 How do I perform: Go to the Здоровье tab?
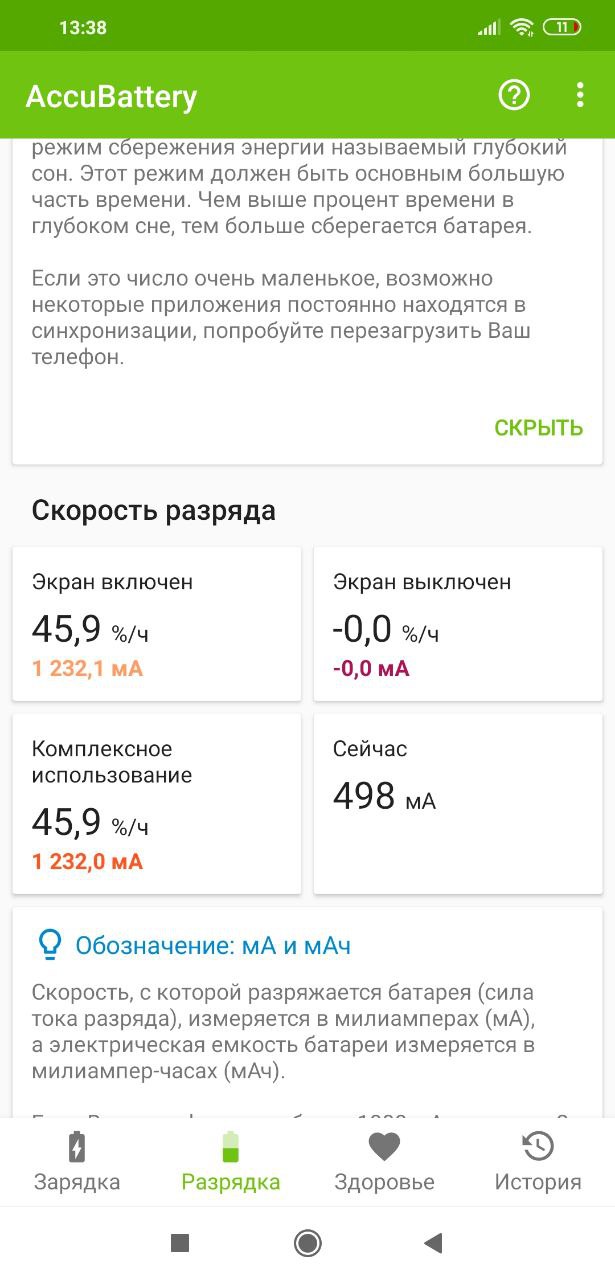pyautogui.click(x=384, y=1161)
